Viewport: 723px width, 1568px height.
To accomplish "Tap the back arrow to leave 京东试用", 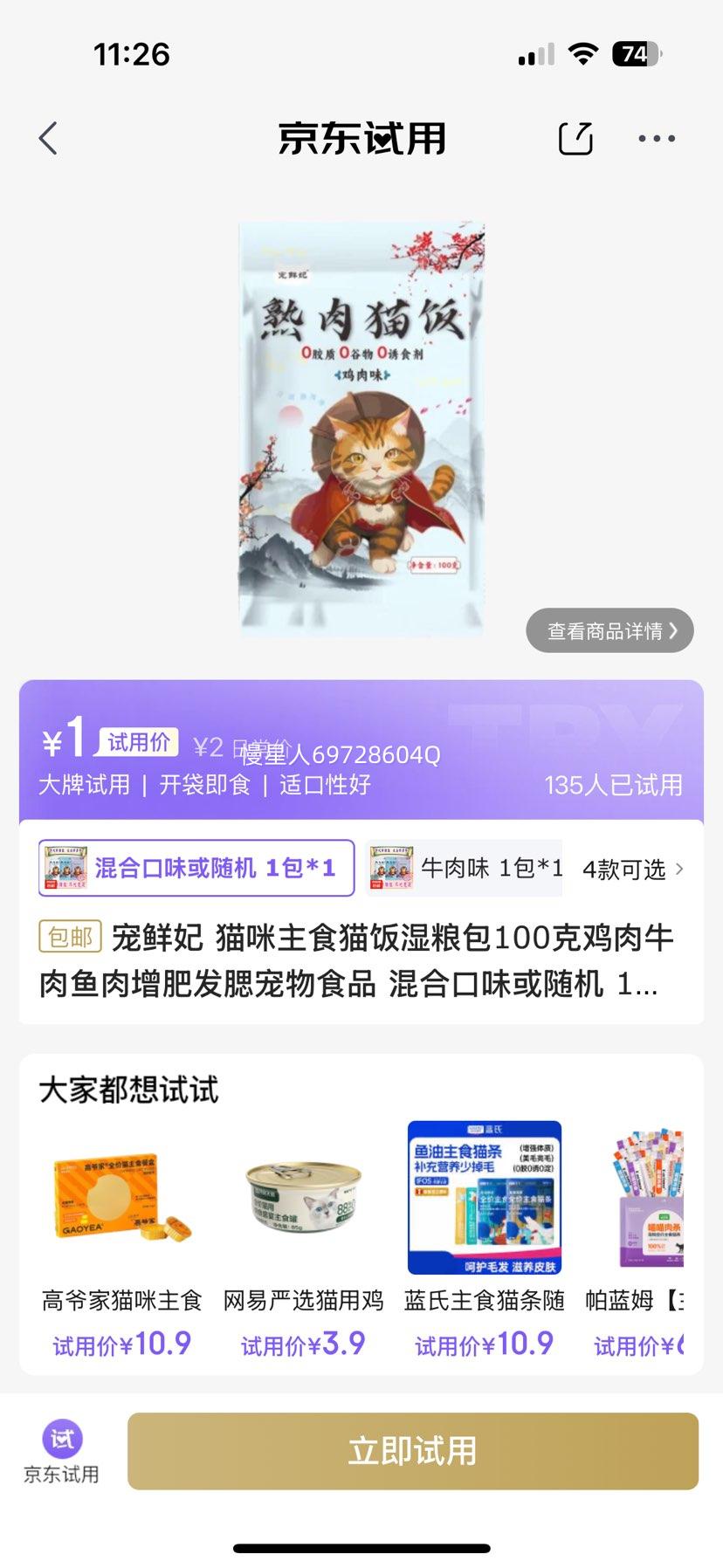I will tap(48, 137).
